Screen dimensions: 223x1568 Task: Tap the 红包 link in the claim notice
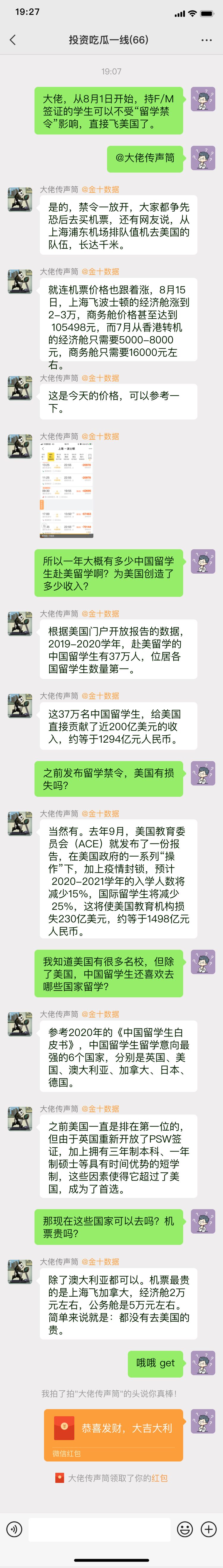tap(160, 1477)
